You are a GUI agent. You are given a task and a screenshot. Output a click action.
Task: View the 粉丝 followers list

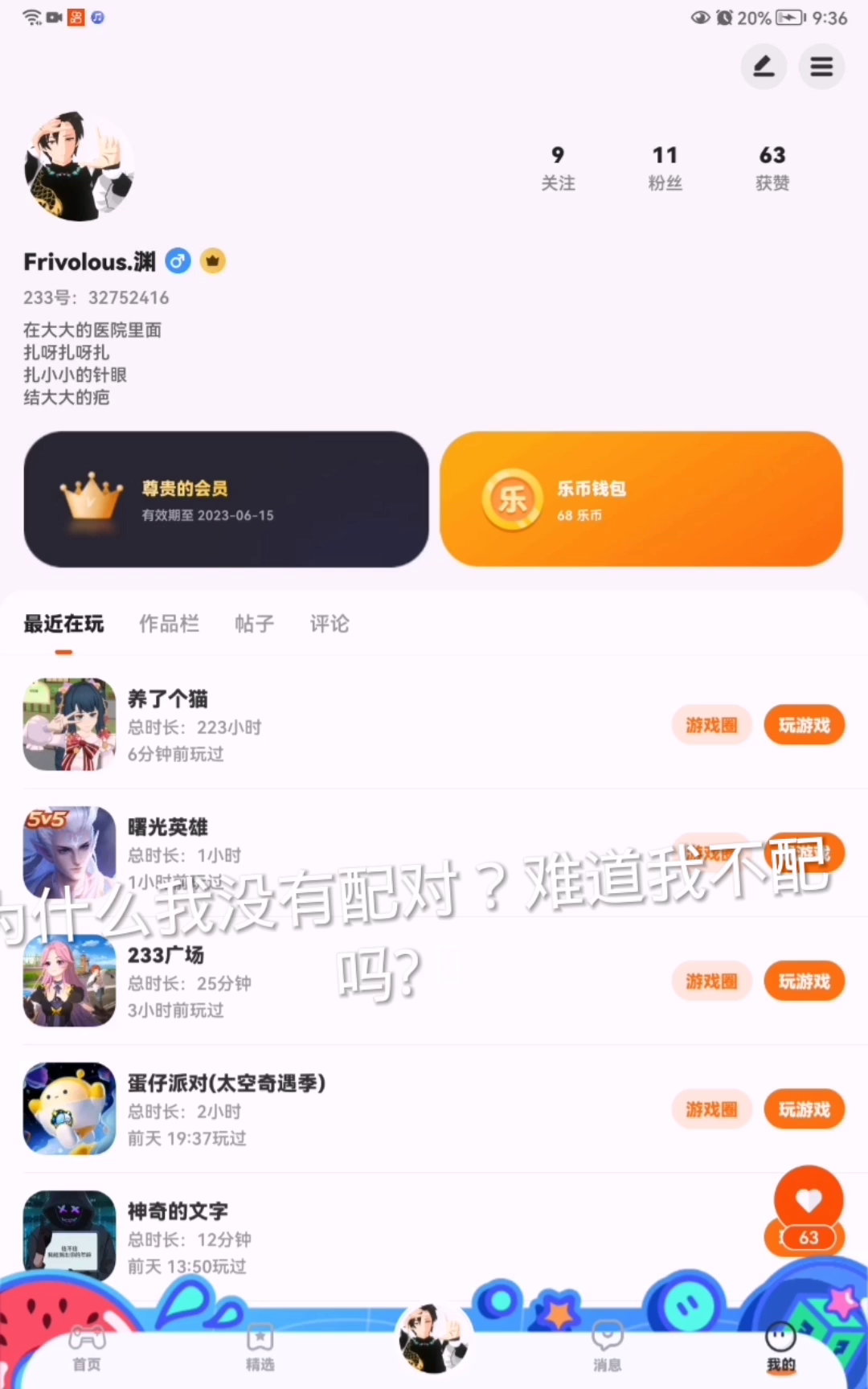pos(665,167)
